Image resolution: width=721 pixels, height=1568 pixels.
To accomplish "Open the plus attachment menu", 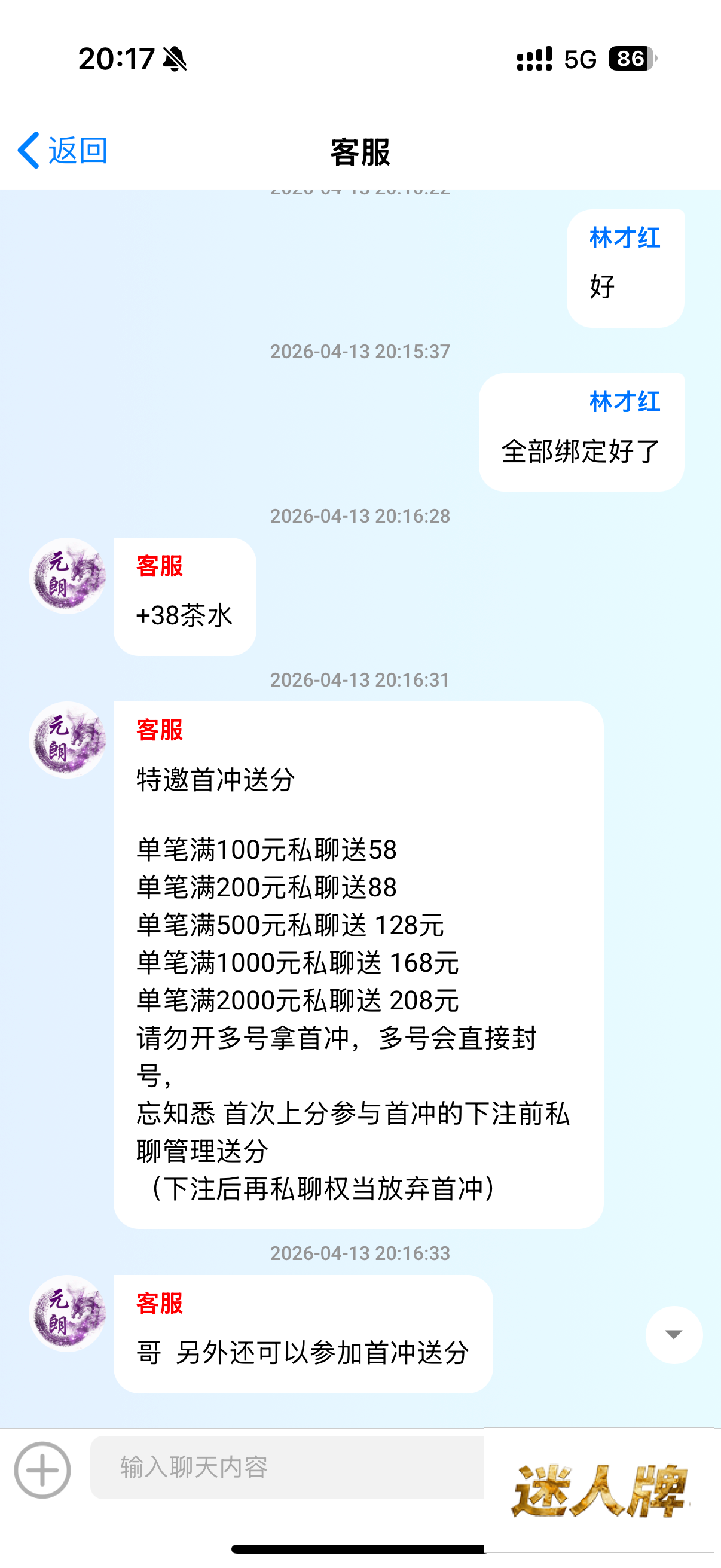I will pos(42,1470).
